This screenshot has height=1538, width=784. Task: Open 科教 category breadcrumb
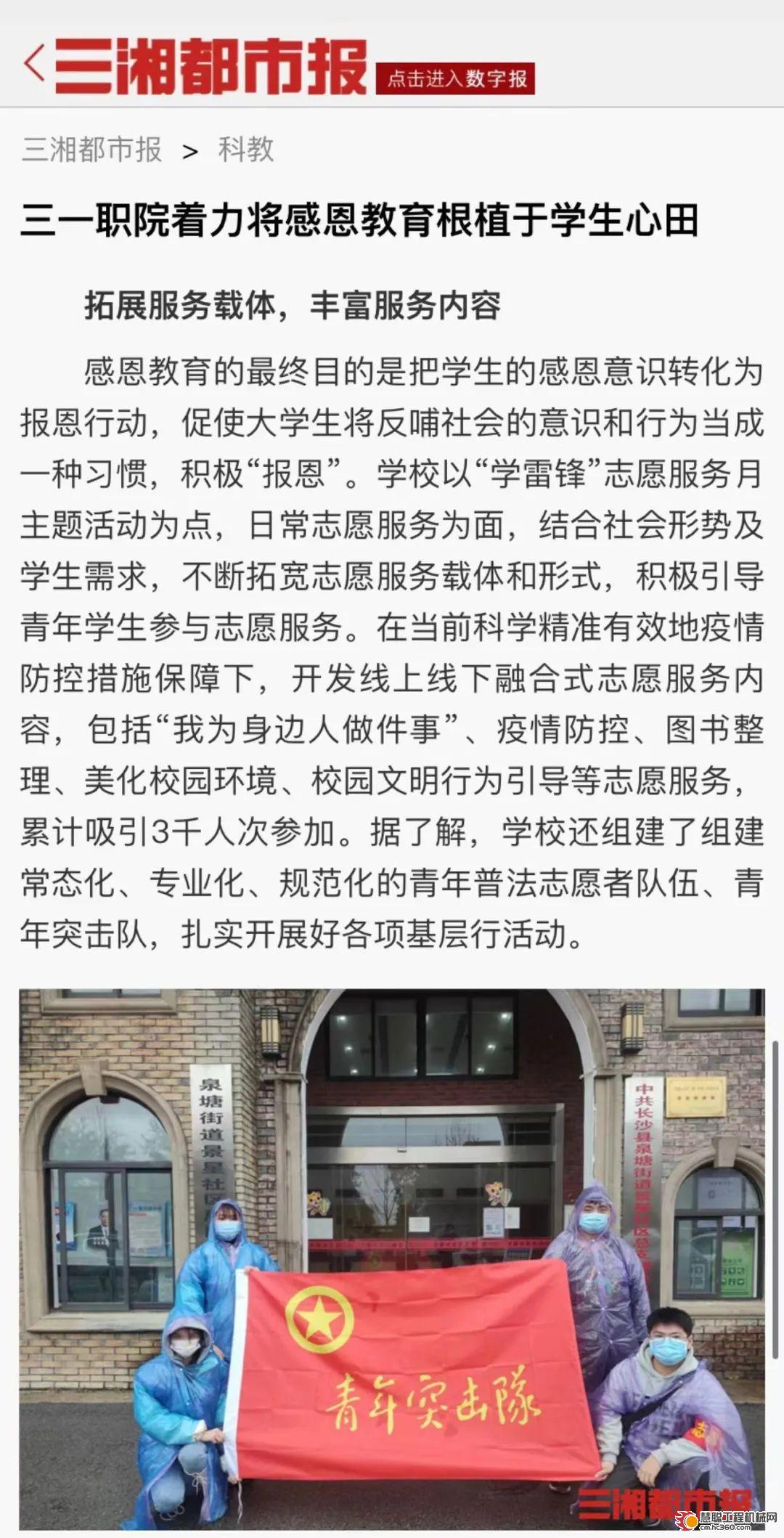pyautogui.click(x=246, y=150)
